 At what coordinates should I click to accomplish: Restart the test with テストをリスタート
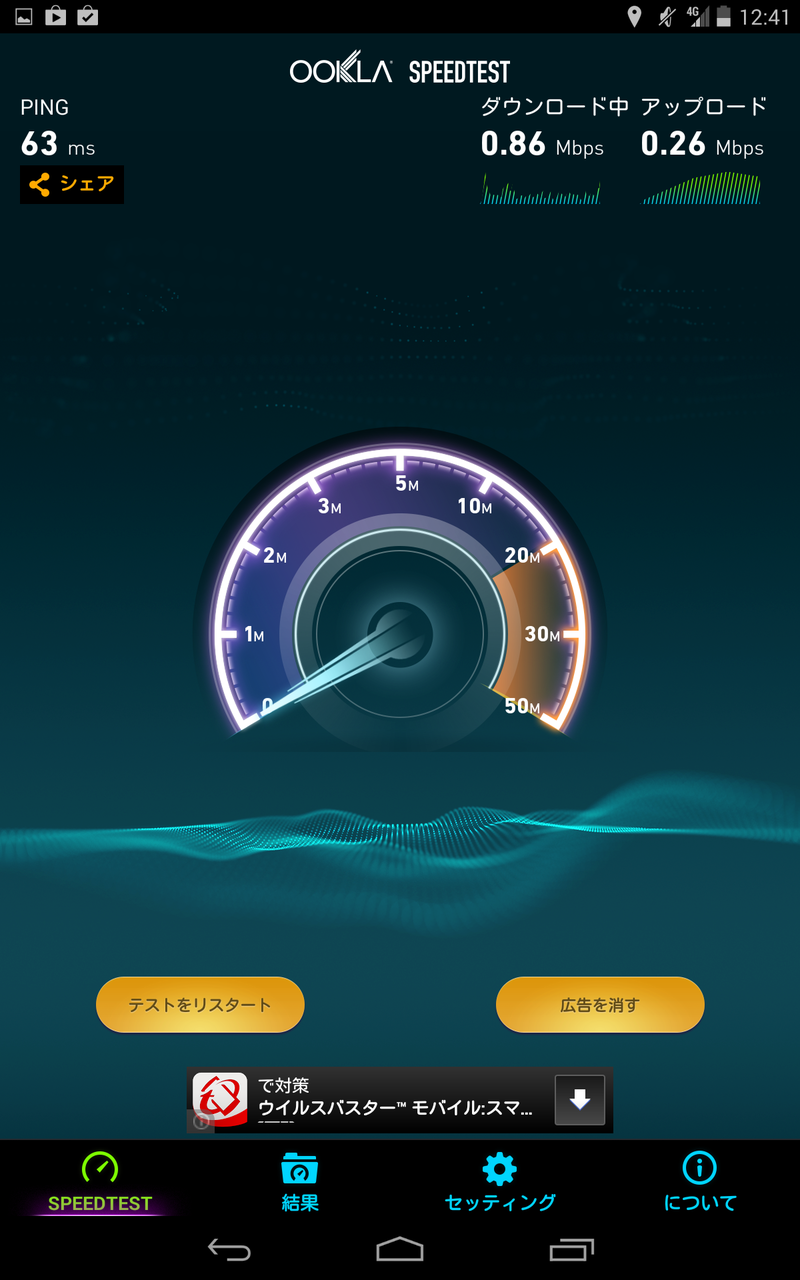point(200,1005)
